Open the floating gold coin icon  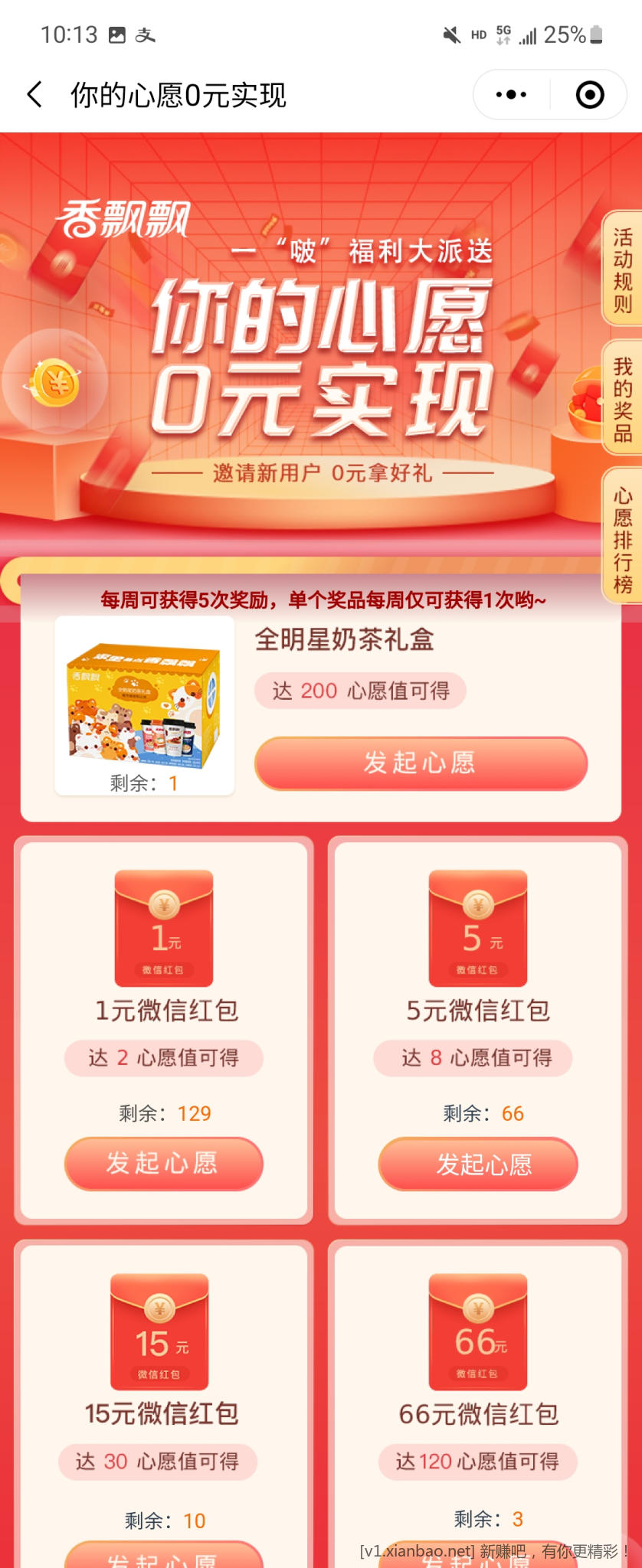click(55, 382)
